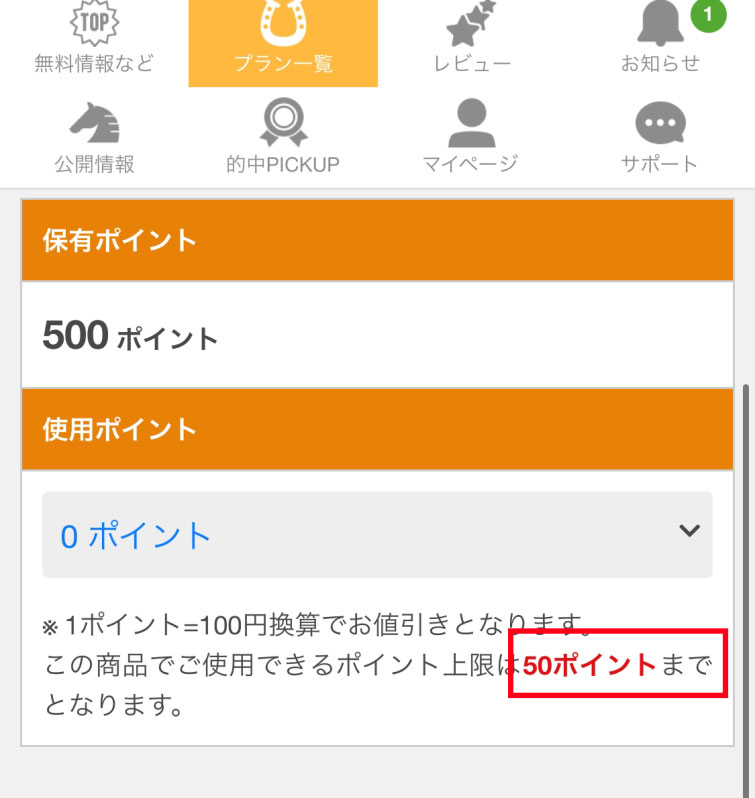The width and height of the screenshot is (755, 798).
Task: Go to マイページ
Action: click(x=472, y=140)
